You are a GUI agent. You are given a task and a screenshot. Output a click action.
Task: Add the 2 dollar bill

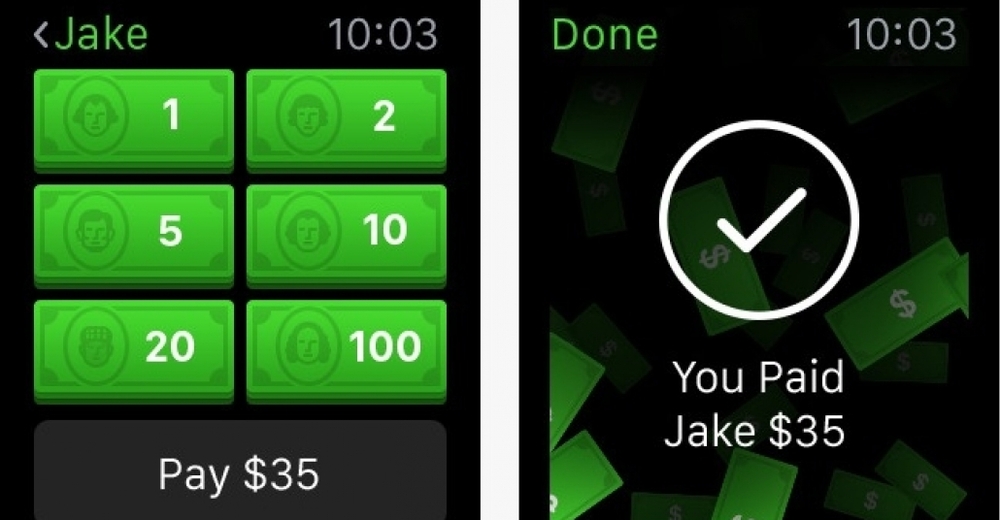tap(346, 116)
